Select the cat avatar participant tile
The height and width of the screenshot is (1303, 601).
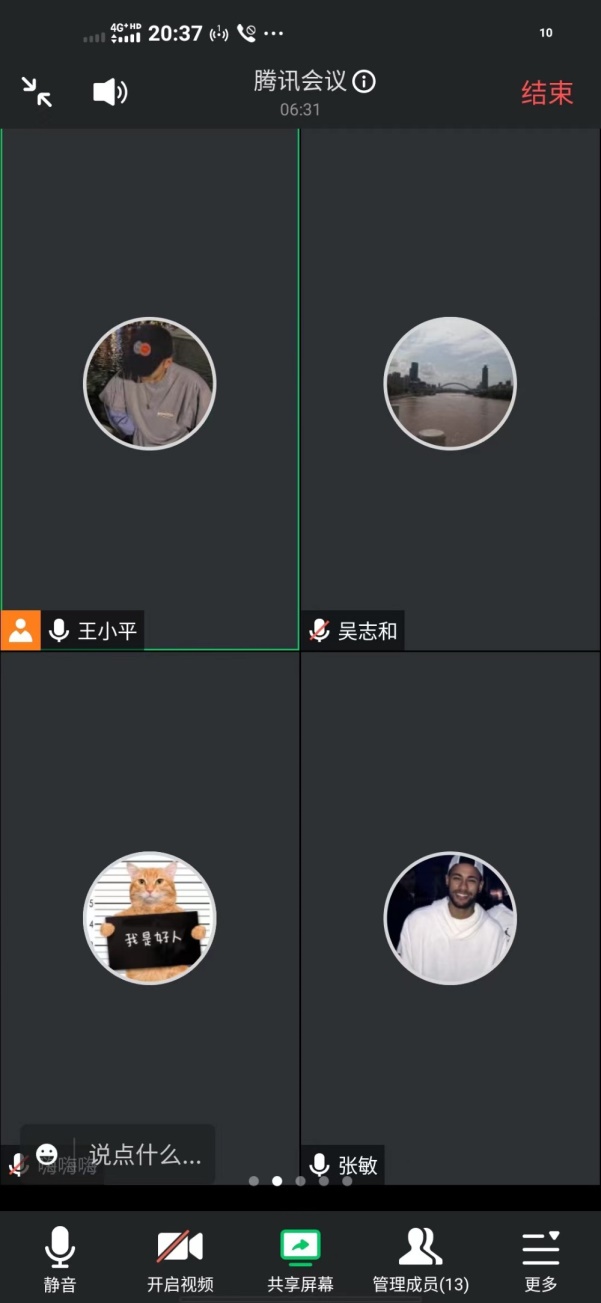(x=149, y=918)
